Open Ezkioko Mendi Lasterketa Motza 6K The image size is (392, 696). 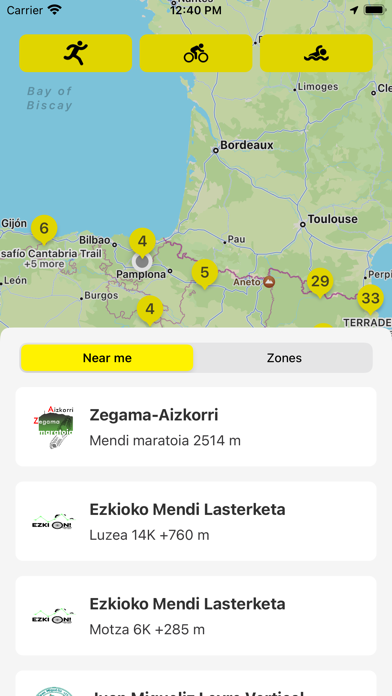pyautogui.click(x=196, y=616)
